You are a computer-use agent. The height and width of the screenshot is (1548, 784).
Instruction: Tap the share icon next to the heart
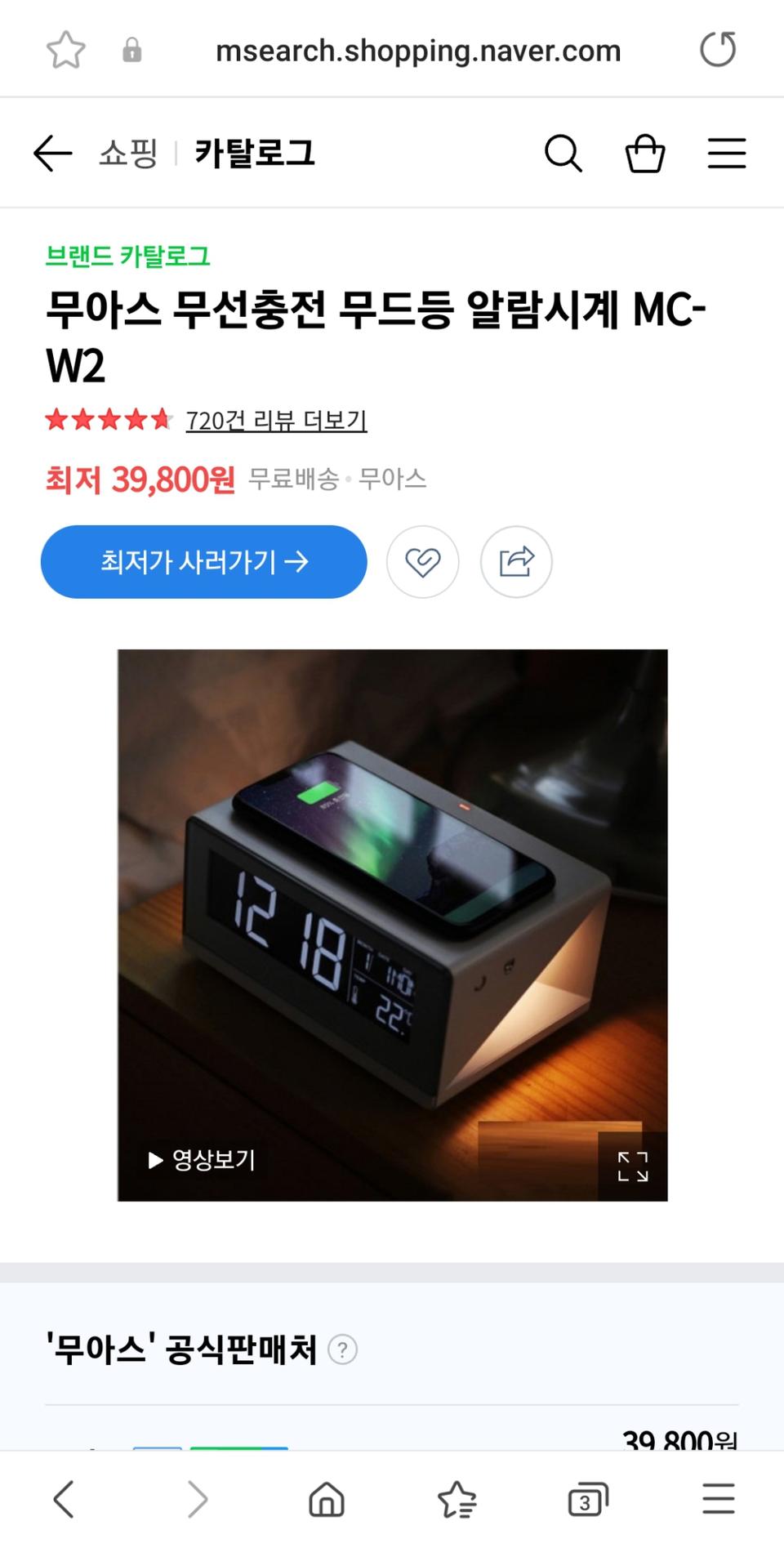[x=516, y=561]
